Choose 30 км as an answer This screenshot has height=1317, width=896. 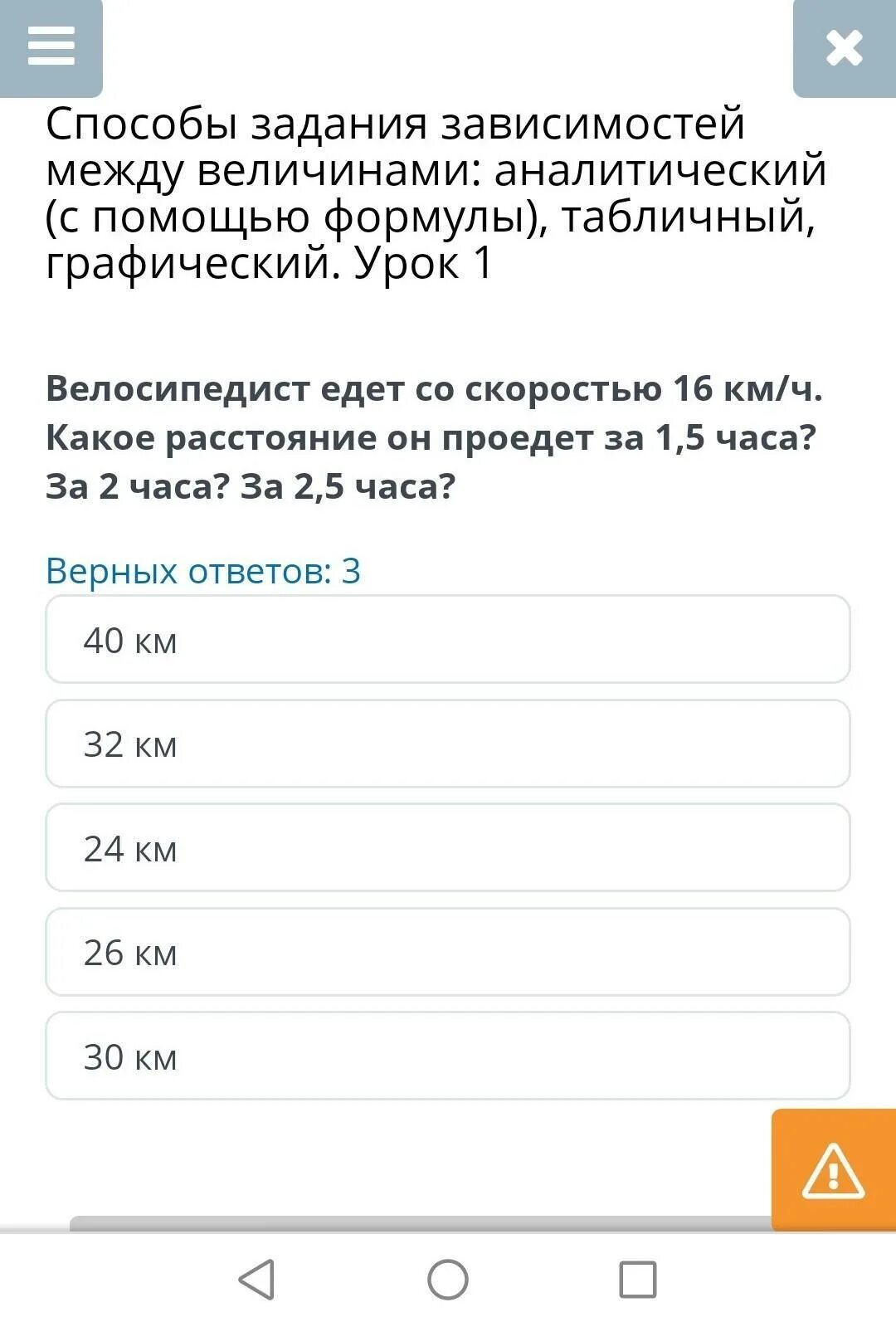click(448, 1058)
